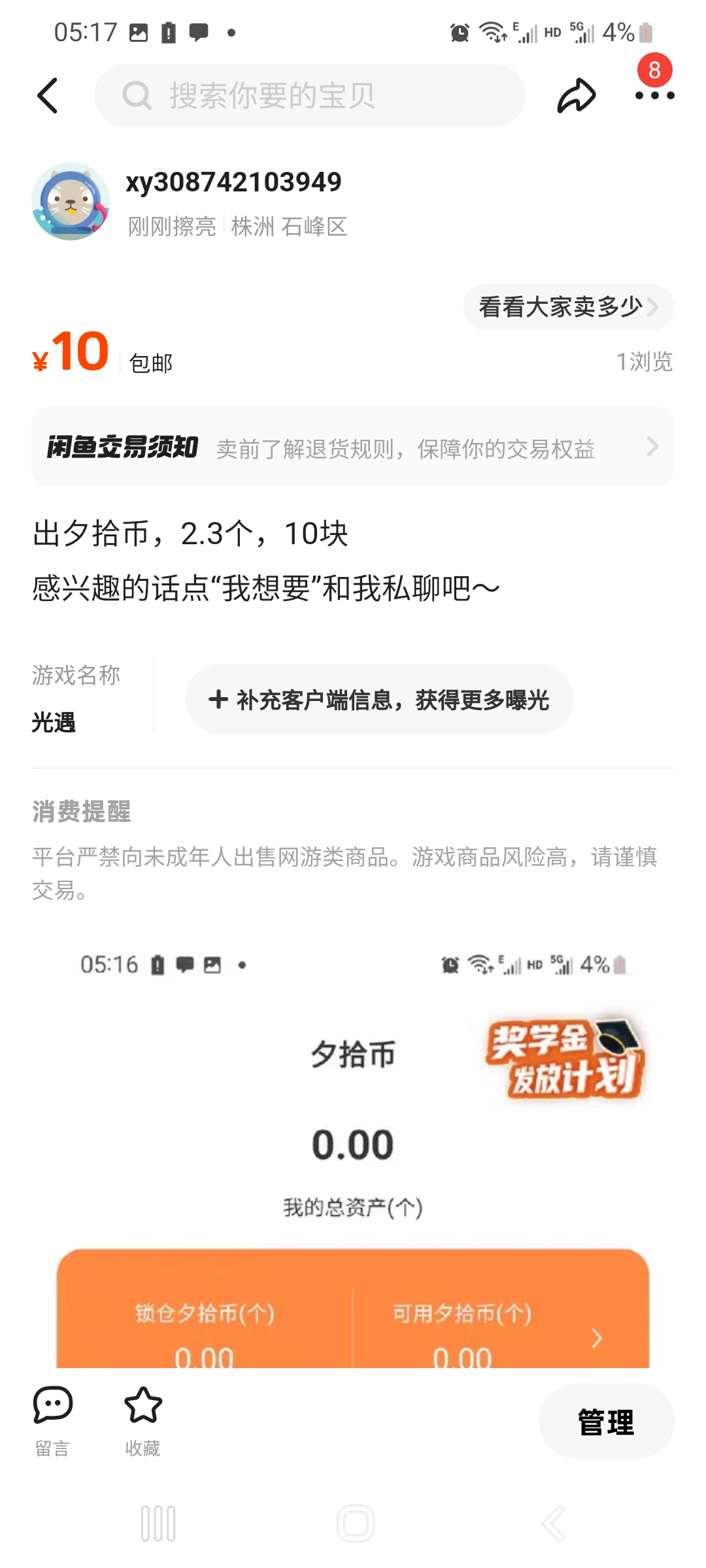This screenshot has width=706, height=1568.
Task: Open the three-dot overflow menu
Action: (x=654, y=95)
